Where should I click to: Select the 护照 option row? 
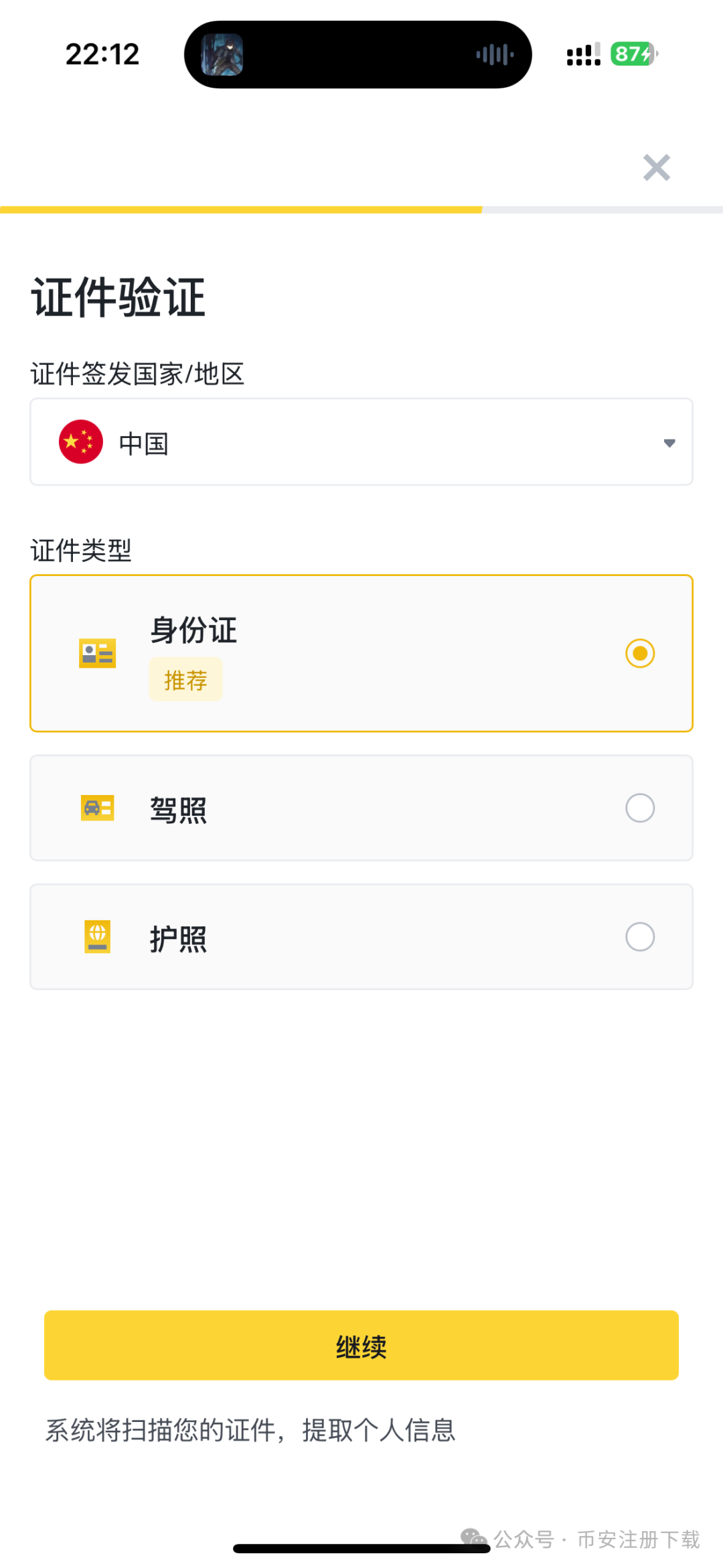(x=361, y=937)
